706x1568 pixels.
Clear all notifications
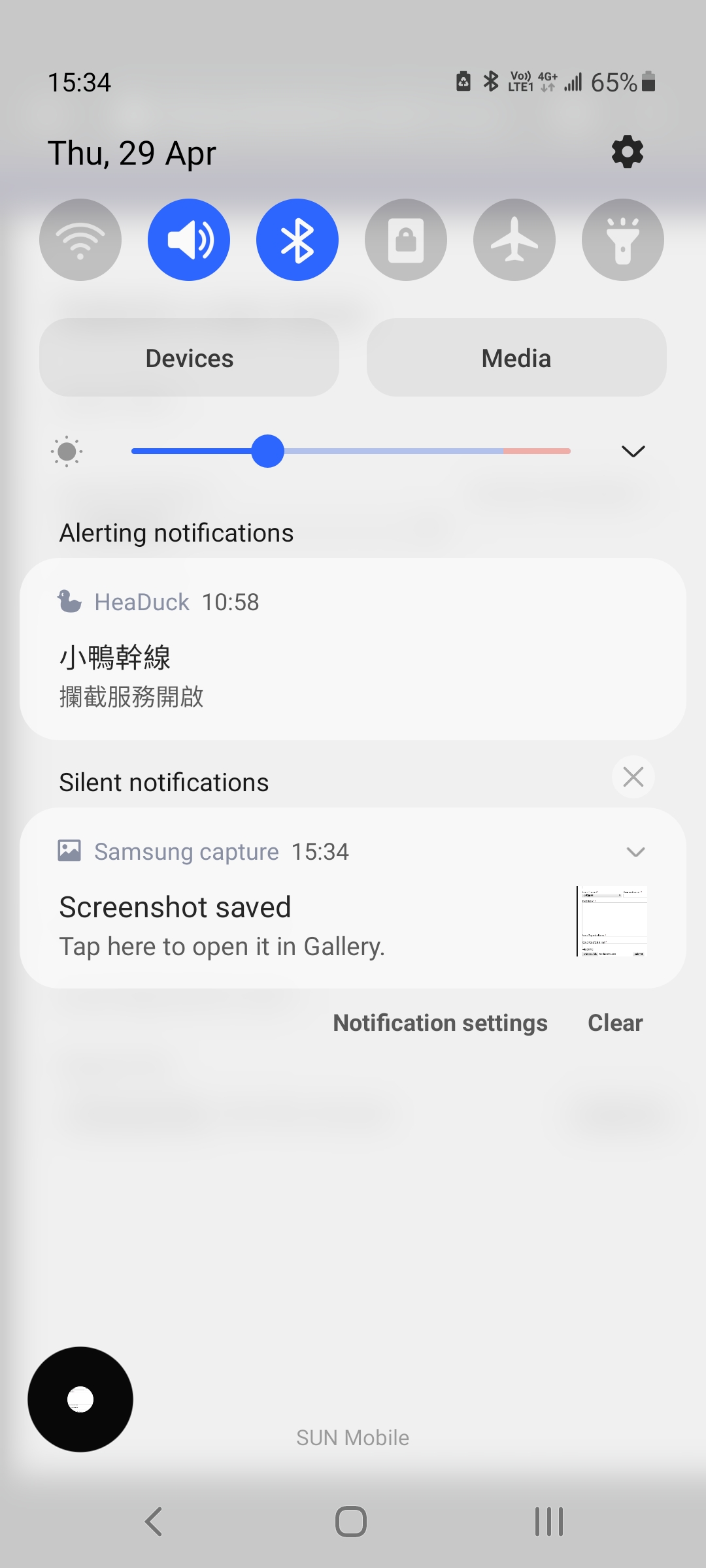(x=615, y=1022)
